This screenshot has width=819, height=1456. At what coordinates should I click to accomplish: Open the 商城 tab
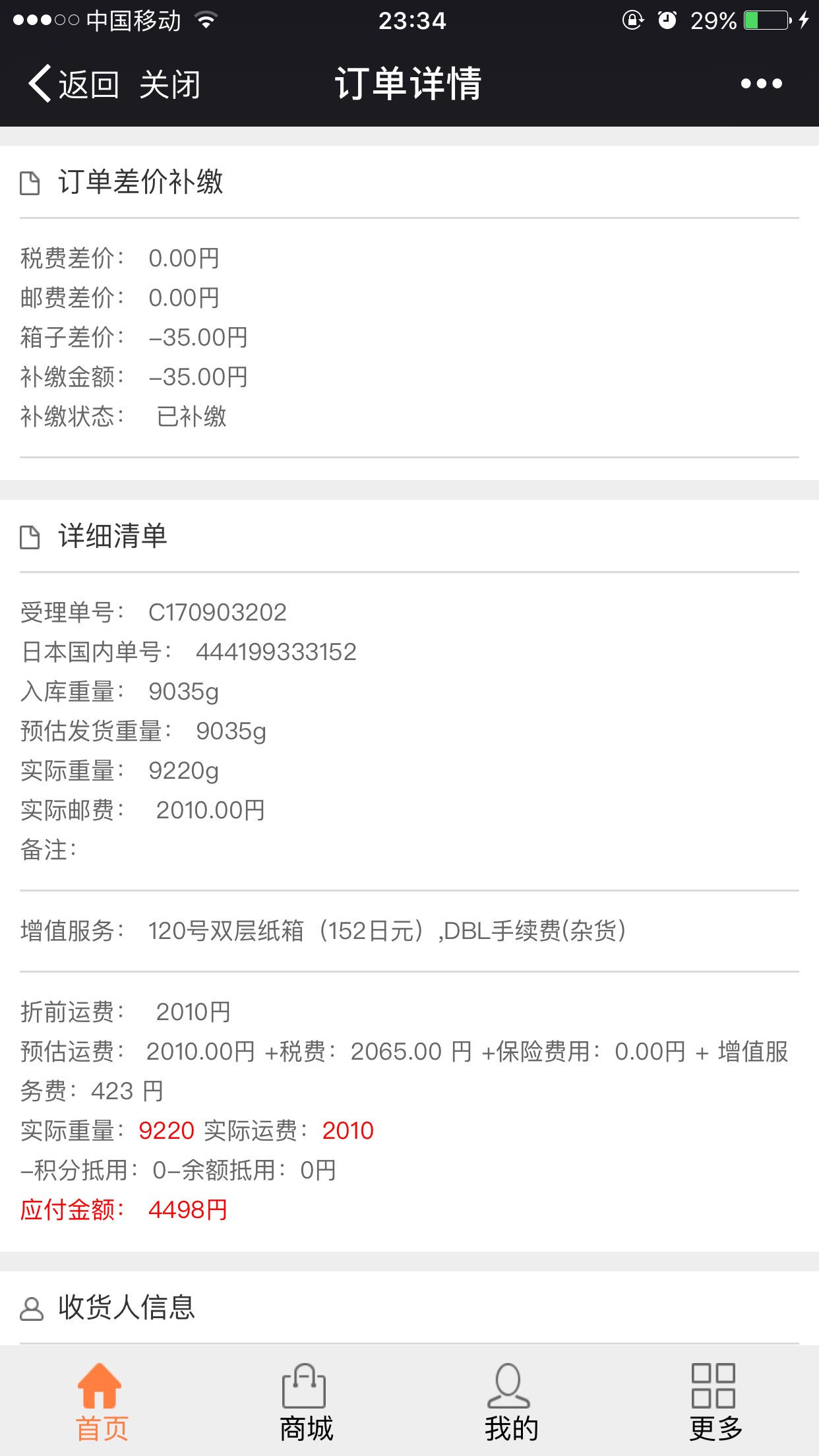pos(306,1402)
